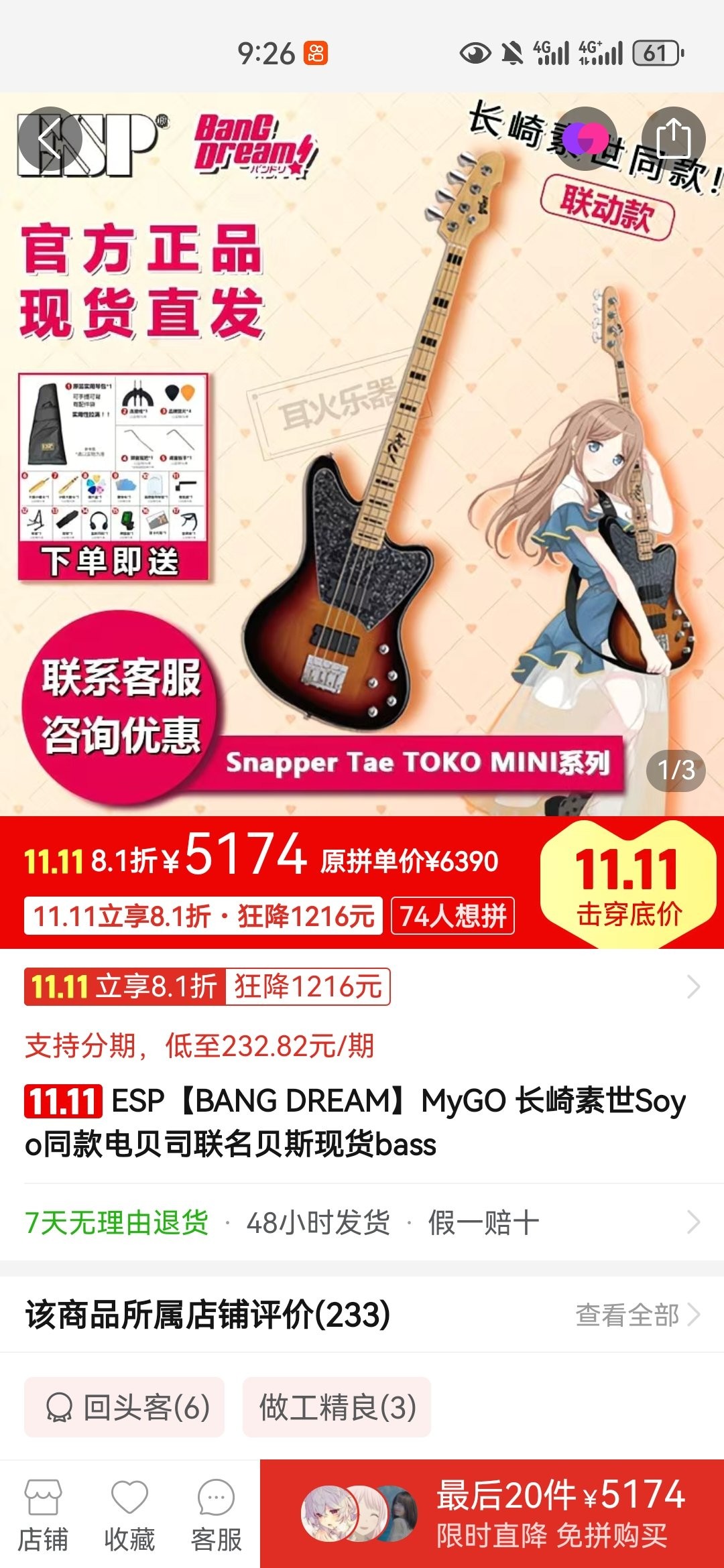Add this bass to 收藏 favorites
The image size is (724, 1568).
click(129, 1514)
